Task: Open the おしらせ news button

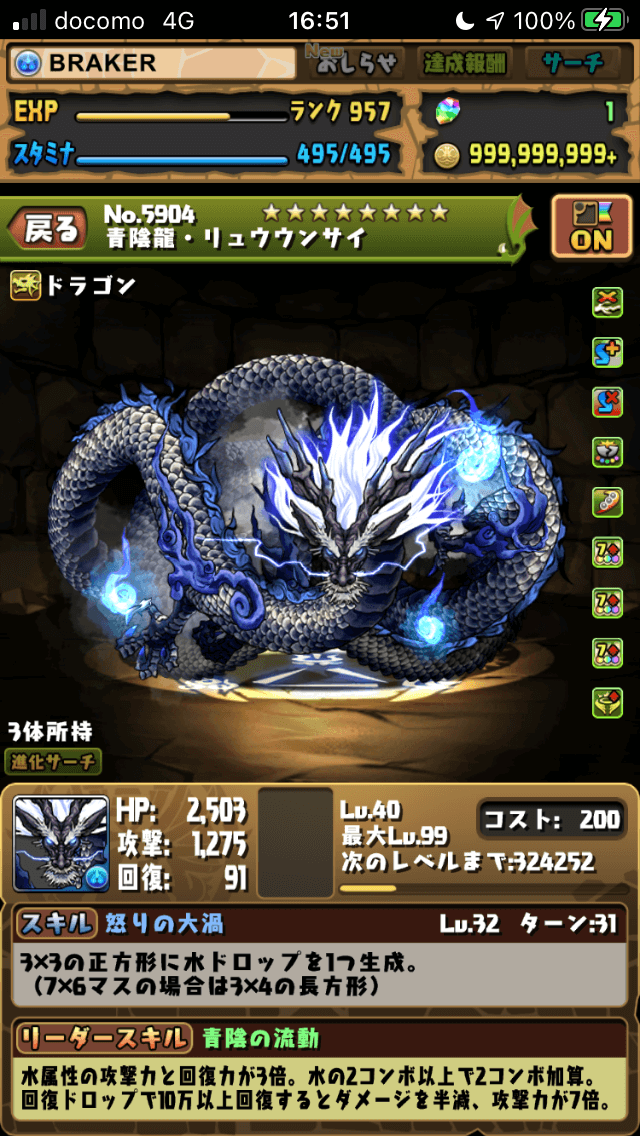Action: 357,64
